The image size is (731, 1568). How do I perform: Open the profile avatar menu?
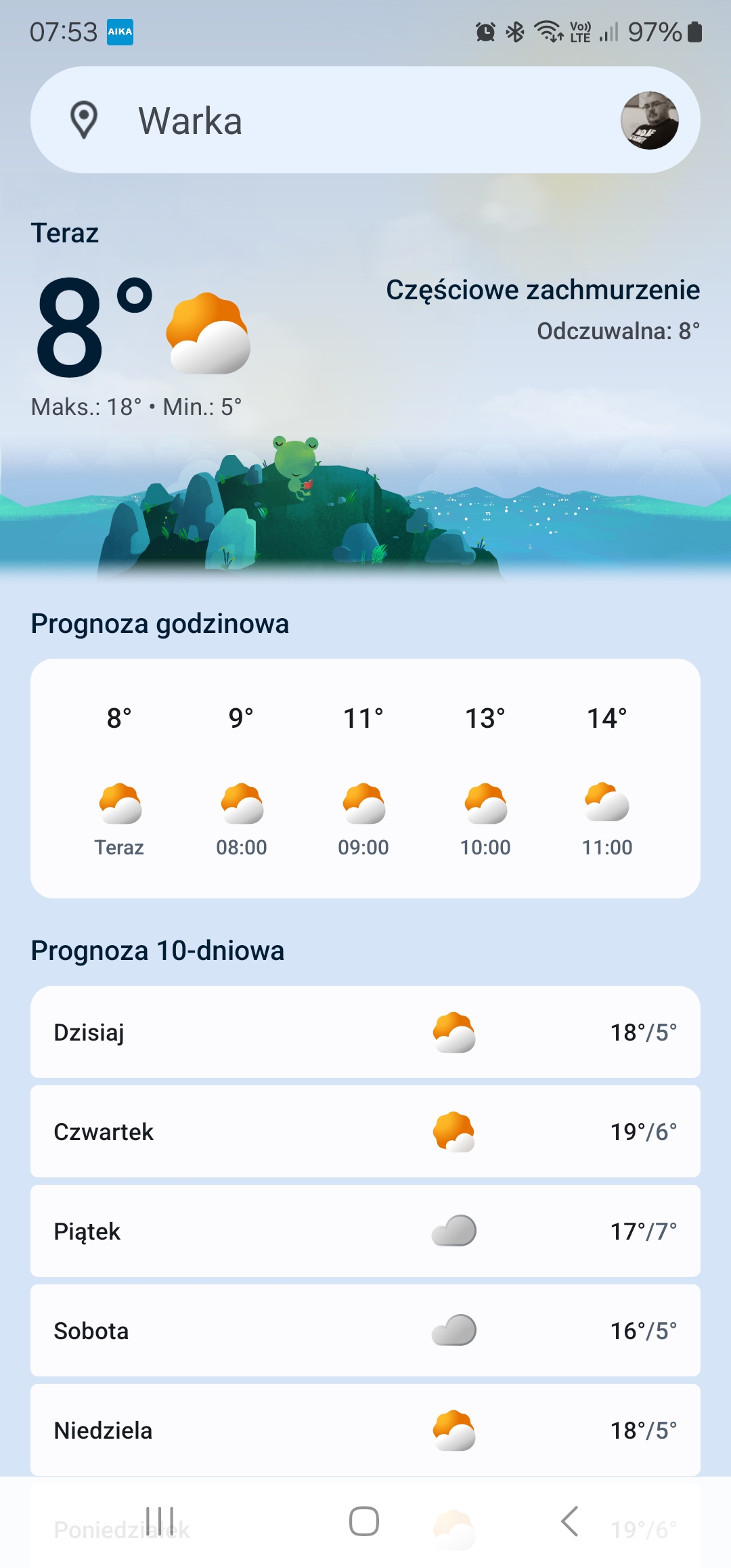pos(649,121)
